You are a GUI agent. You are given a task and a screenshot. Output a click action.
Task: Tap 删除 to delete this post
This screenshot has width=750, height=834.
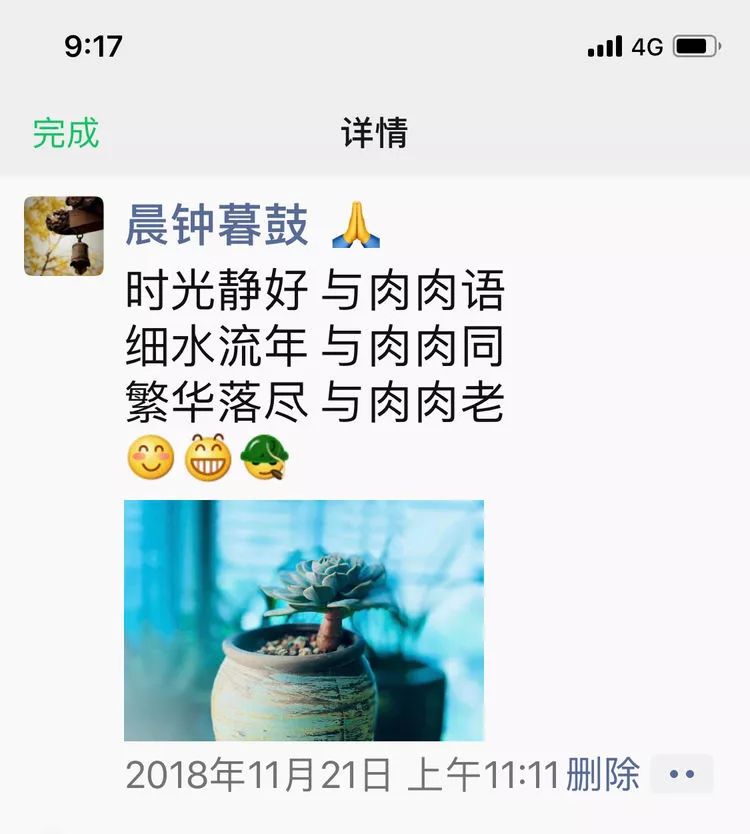601,771
